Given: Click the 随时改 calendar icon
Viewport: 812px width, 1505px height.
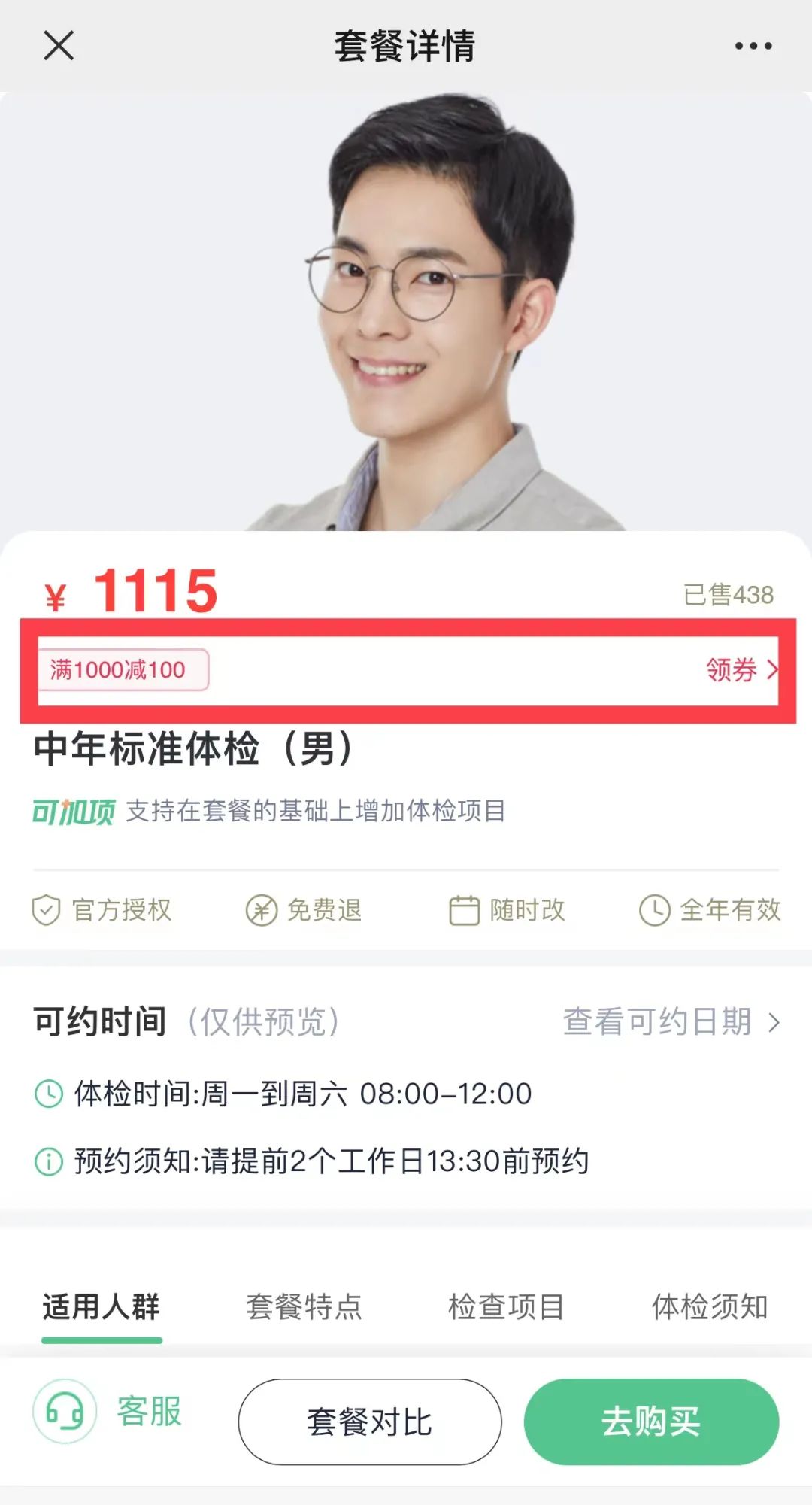Looking at the screenshot, I should point(464,909).
